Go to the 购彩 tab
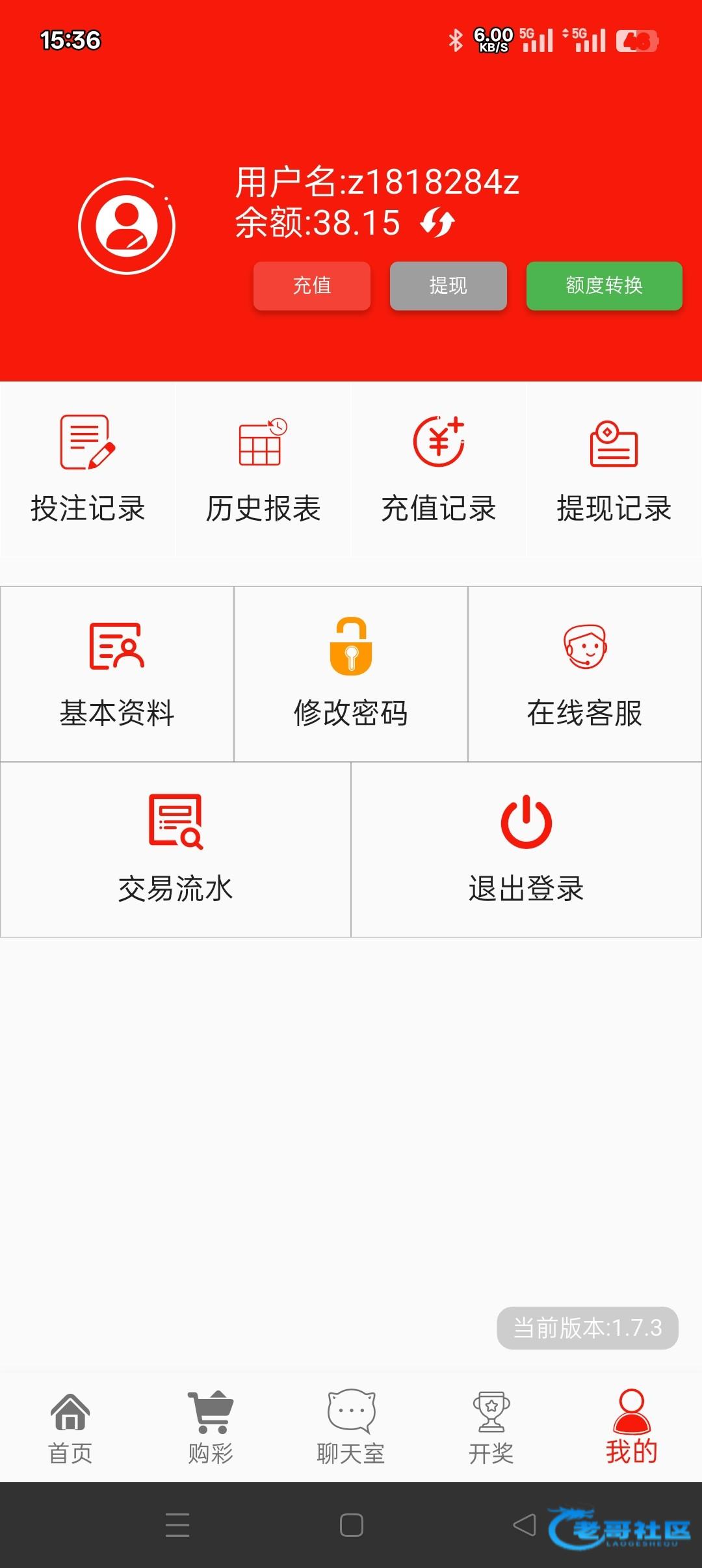 (211, 1428)
